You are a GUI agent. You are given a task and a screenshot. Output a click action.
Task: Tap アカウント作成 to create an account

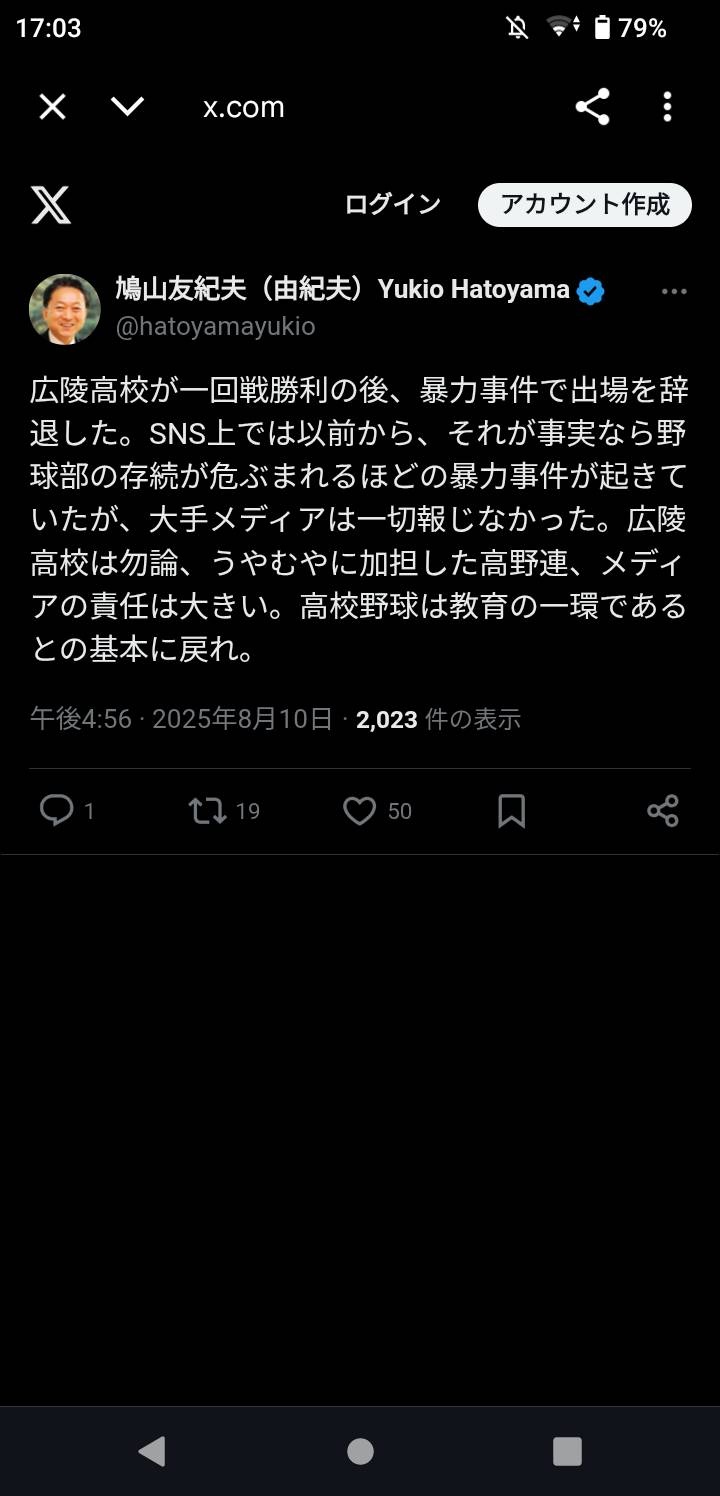(584, 205)
